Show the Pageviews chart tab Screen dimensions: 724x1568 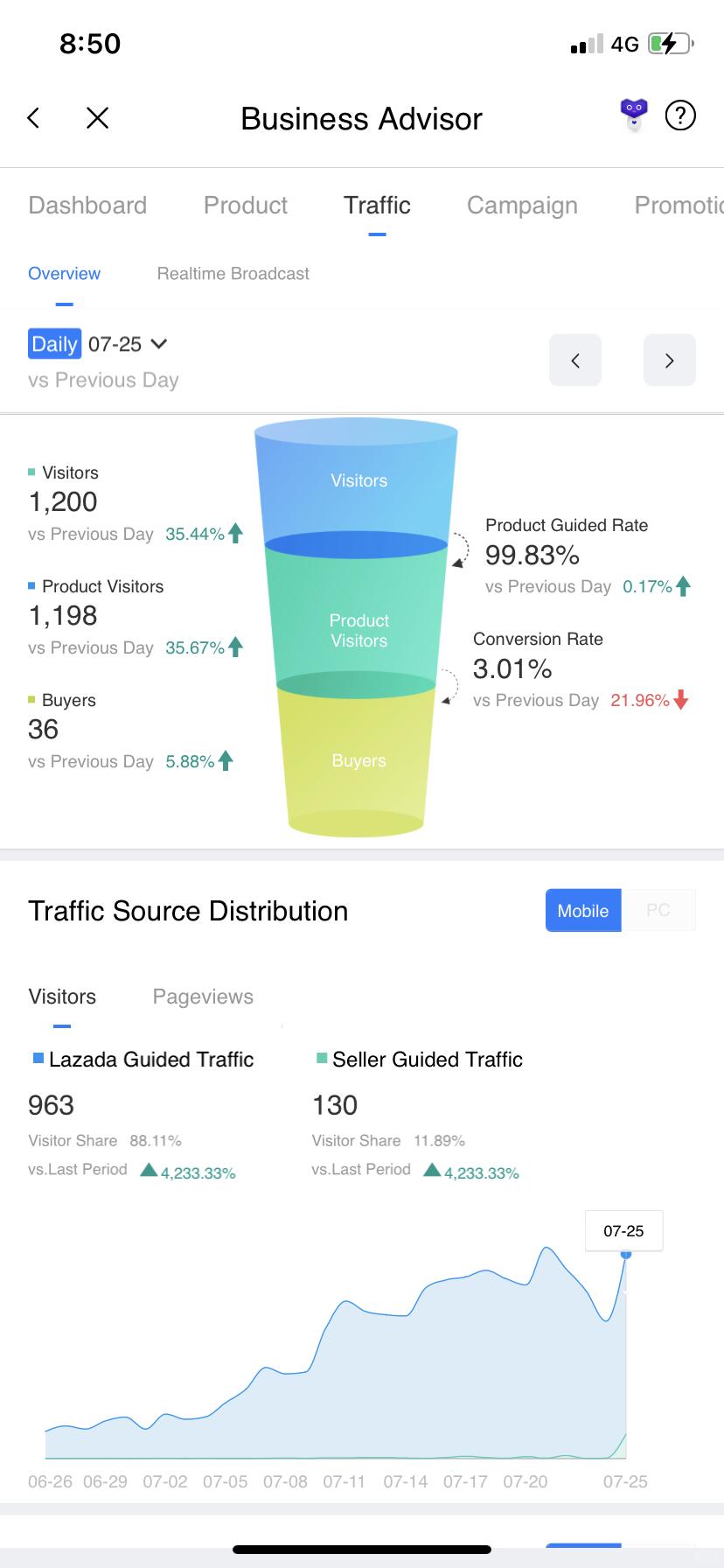click(x=203, y=997)
